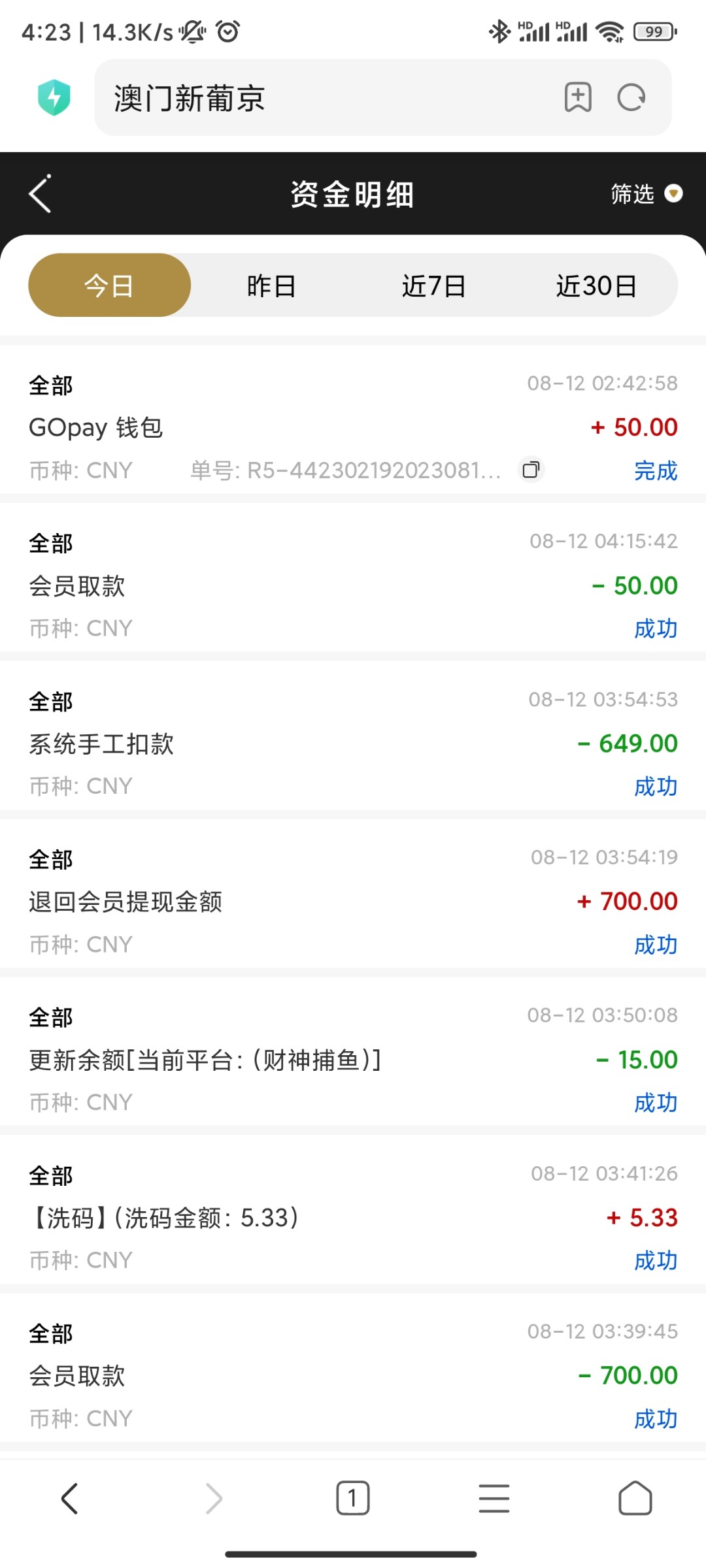Open the browser menu icon at bottom
Screen dimensions: 706x1568
[x=494, y=1499]
